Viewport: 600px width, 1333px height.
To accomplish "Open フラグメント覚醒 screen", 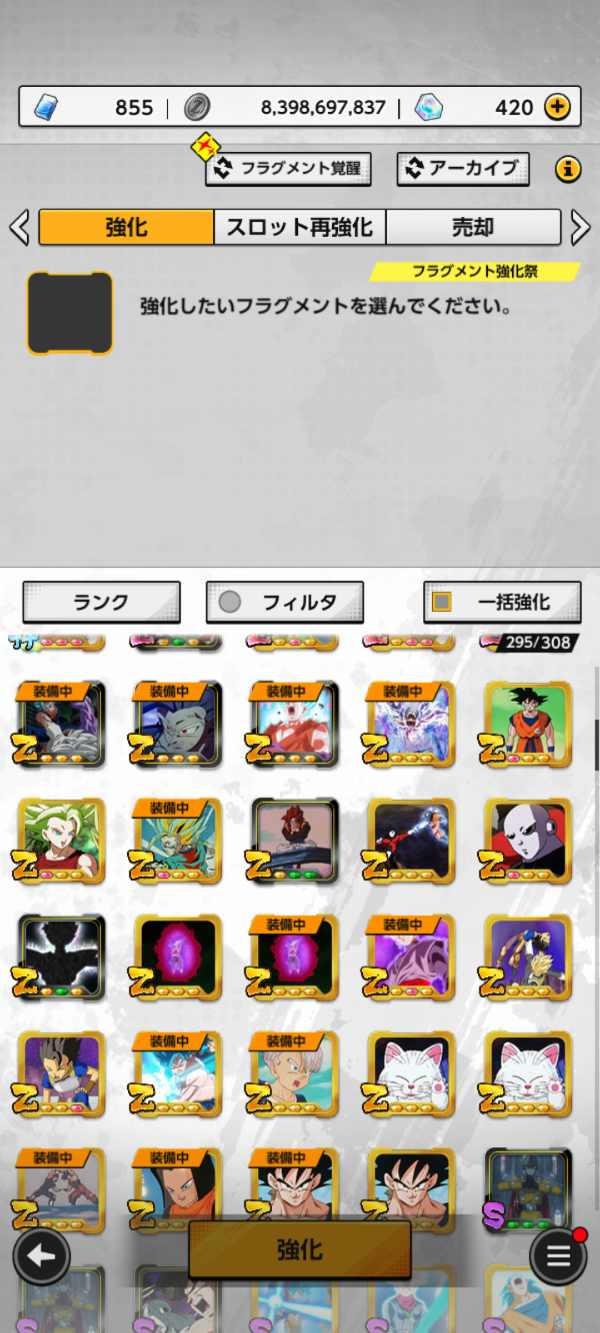I will click(x=289, y=168).
